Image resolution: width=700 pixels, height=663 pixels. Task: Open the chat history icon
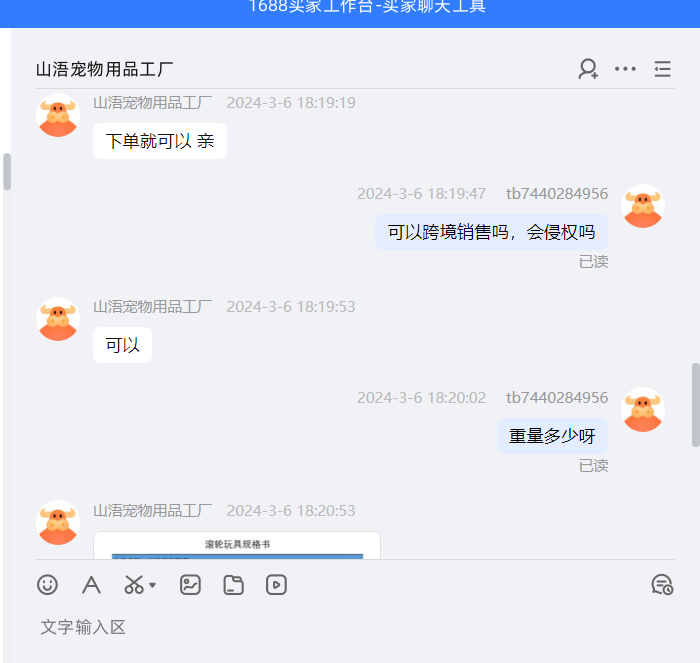(x=661, y=585)
